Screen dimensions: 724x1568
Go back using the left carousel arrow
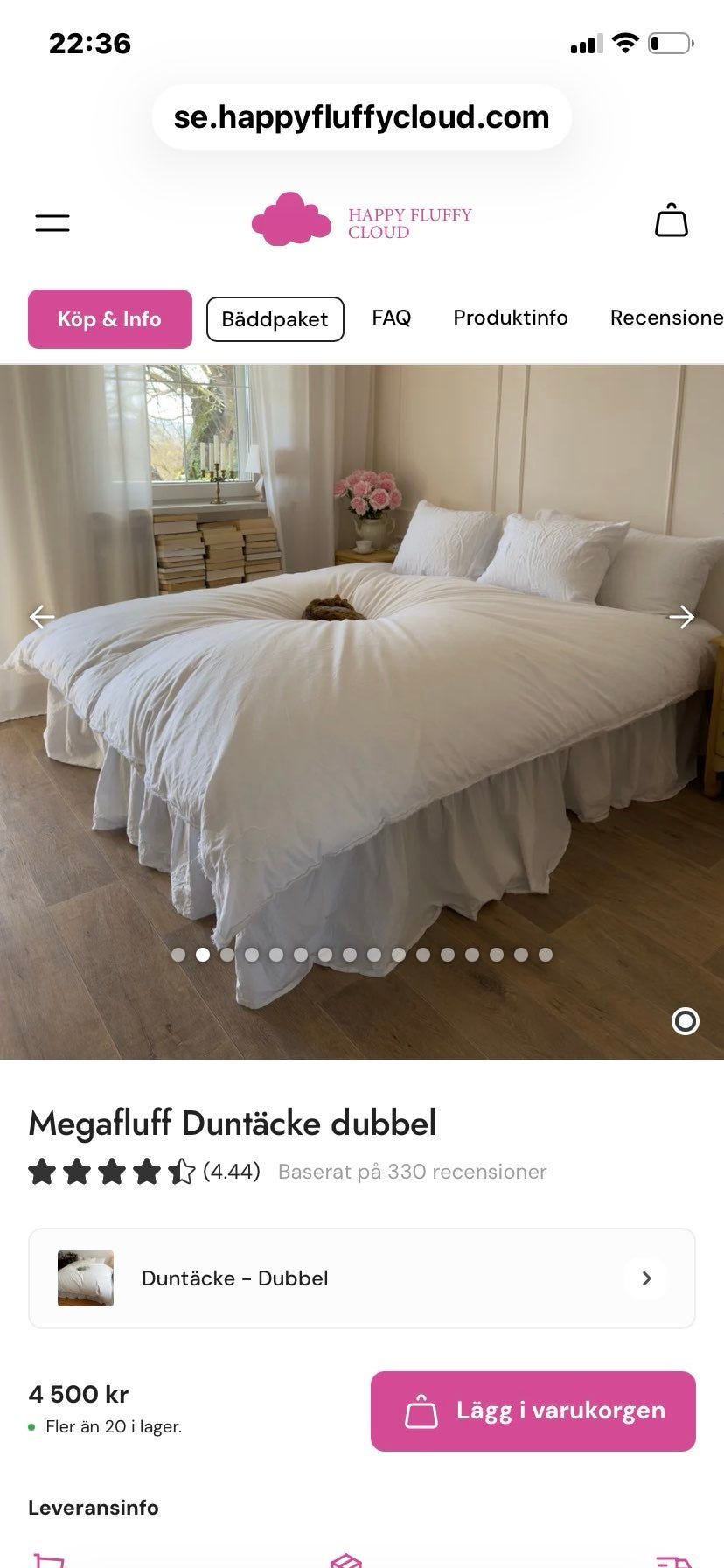click(42, 617)
